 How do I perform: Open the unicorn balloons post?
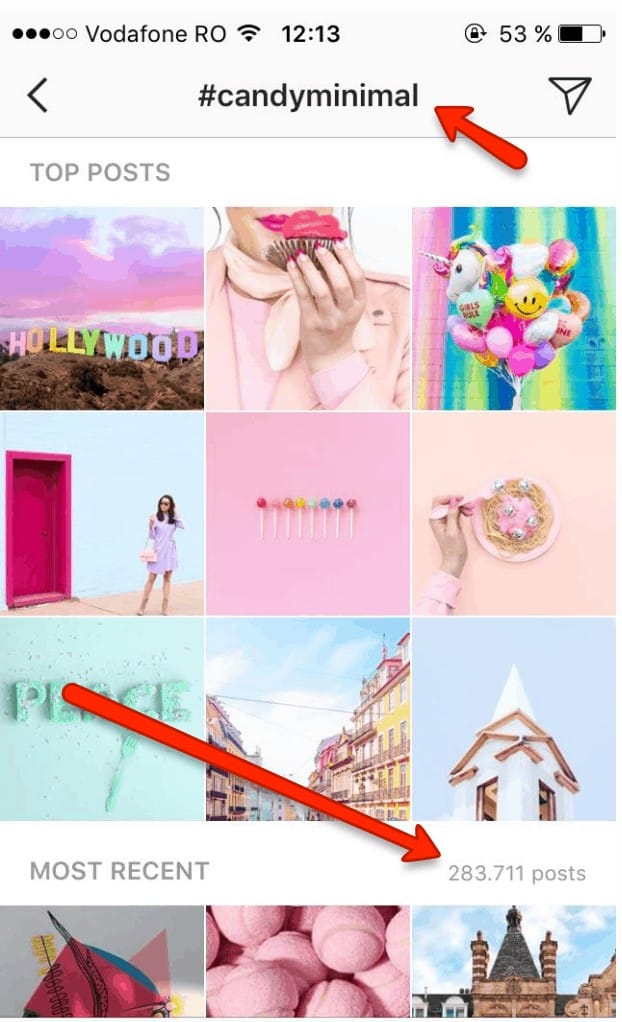point(514,308)
